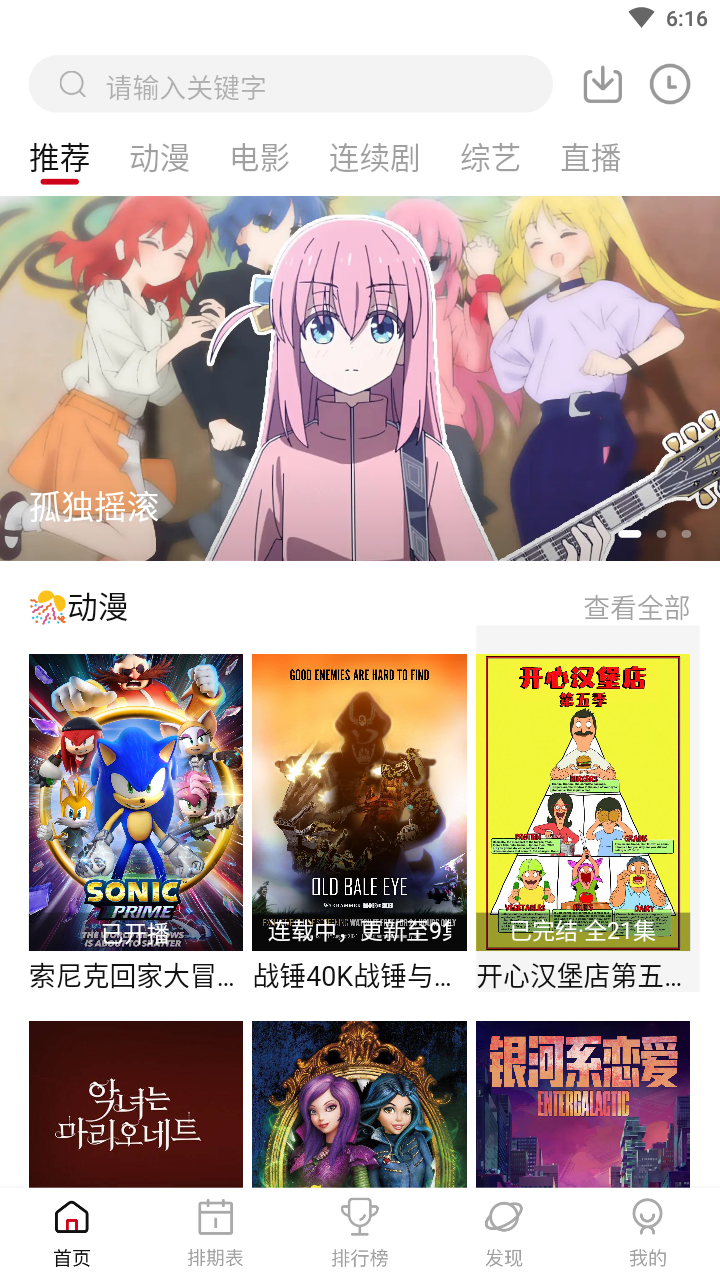720x1280 pixels.
Task: Open 索尼克回家大冒险 poster
Action: [x=136, y=822]
